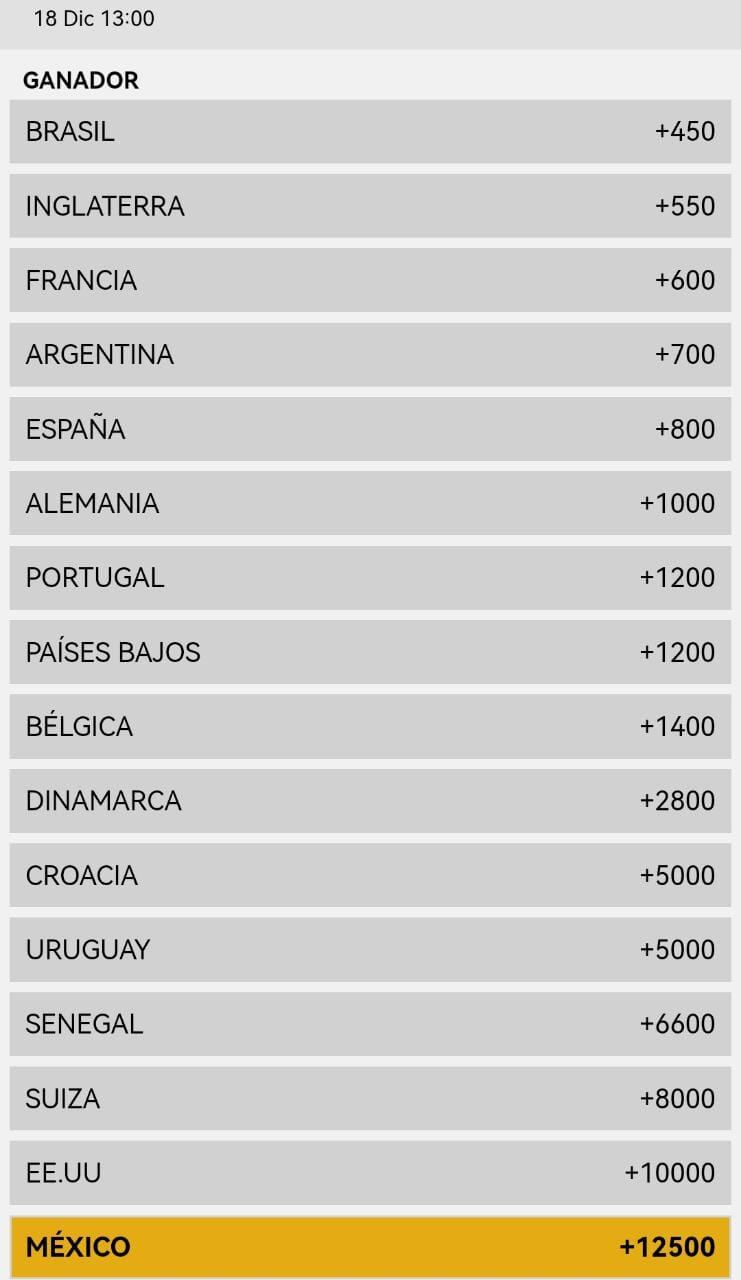The image size is (741, 1280).
Task: Choose Francia at +600
Action: click(370, 280)
